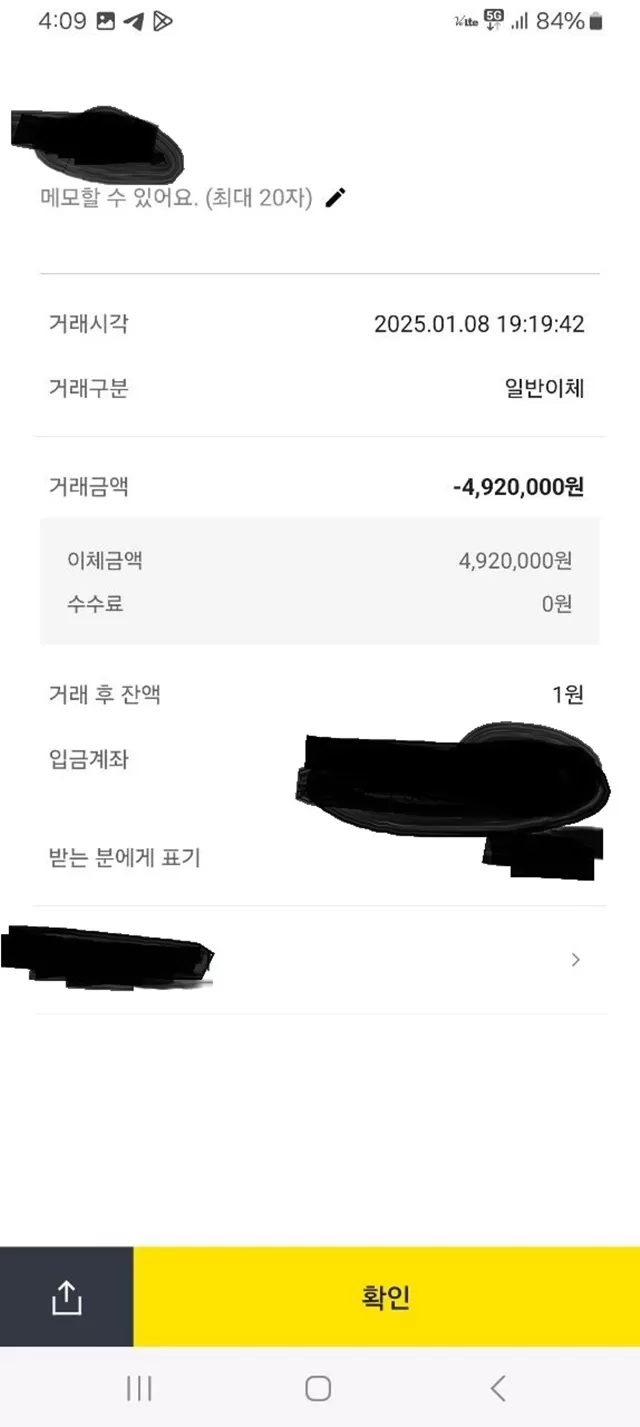Share the transaction details
The width and height of the screenshot is (640, 1427).
coord(66,1297)
